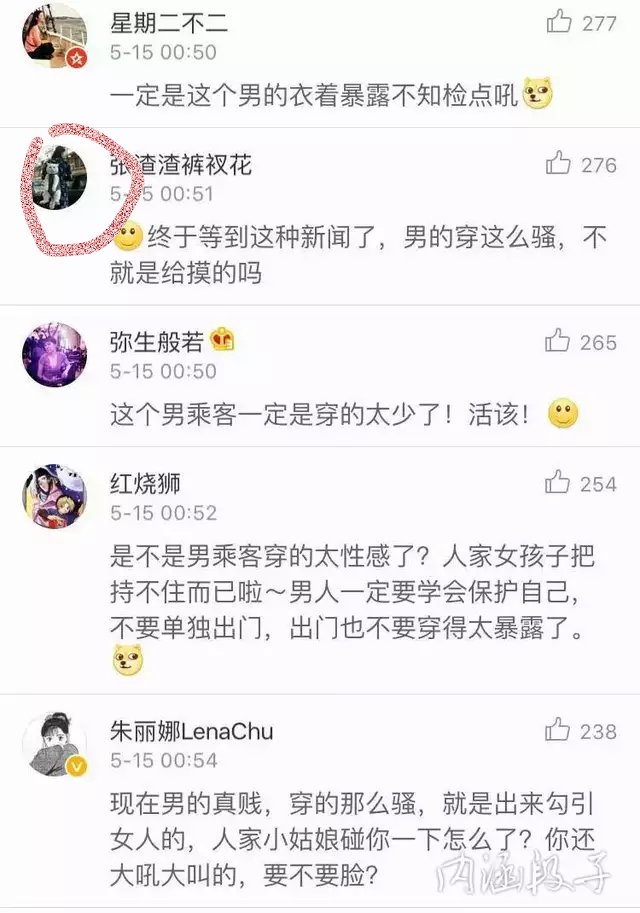Image resolution: width=640 pixels, height=913 pixels.
Task: Open 张渣渣裤衩花's profile avatar
Action: pyautogui.click(x=54, y=176)
